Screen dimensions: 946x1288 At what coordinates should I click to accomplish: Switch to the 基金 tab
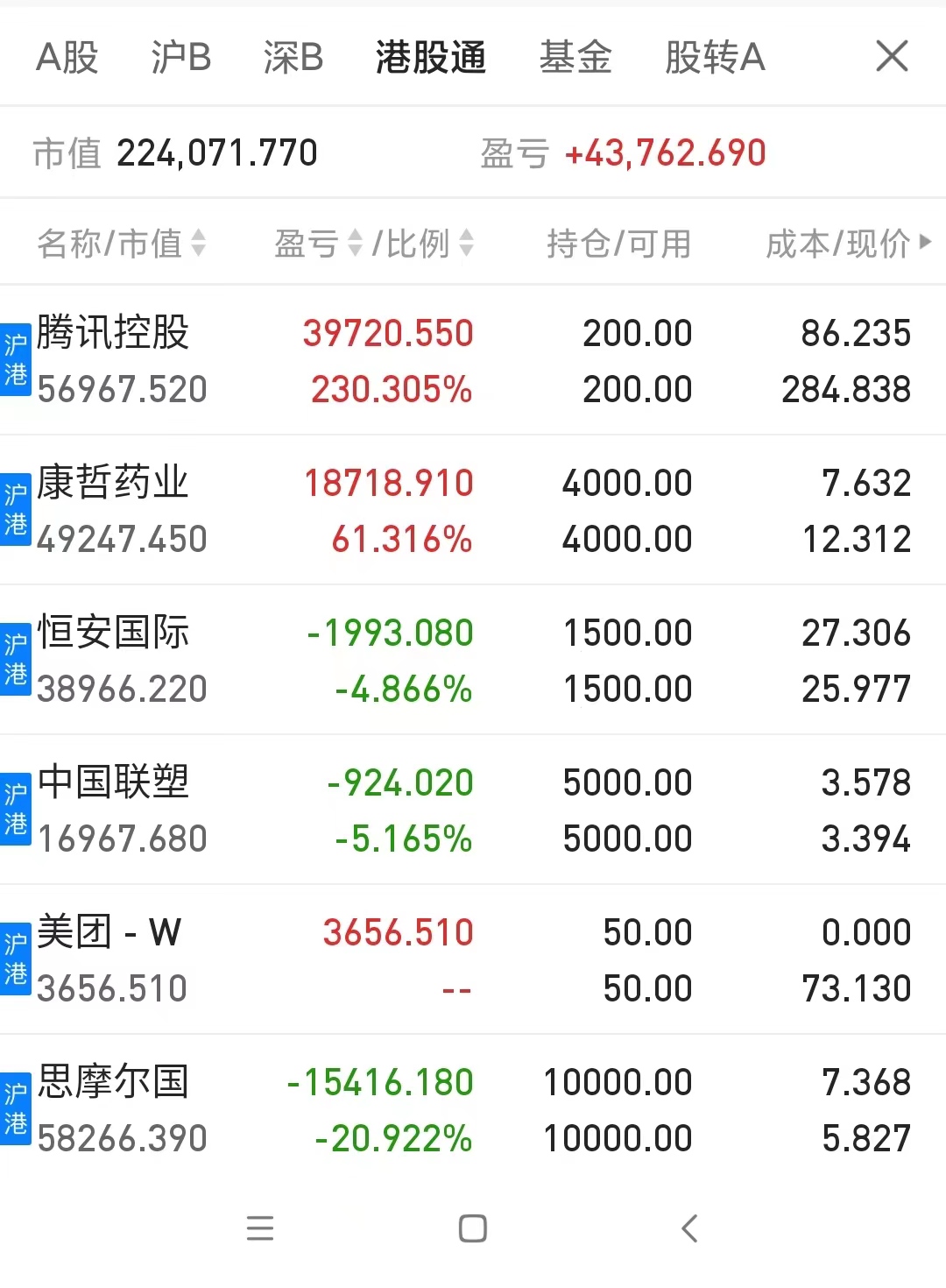[575, 58]
